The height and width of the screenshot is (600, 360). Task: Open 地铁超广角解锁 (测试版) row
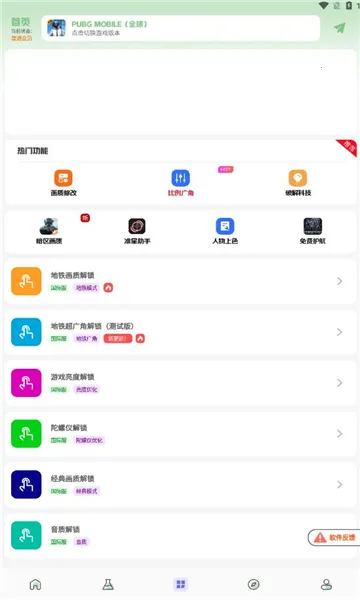click(181, 332)
